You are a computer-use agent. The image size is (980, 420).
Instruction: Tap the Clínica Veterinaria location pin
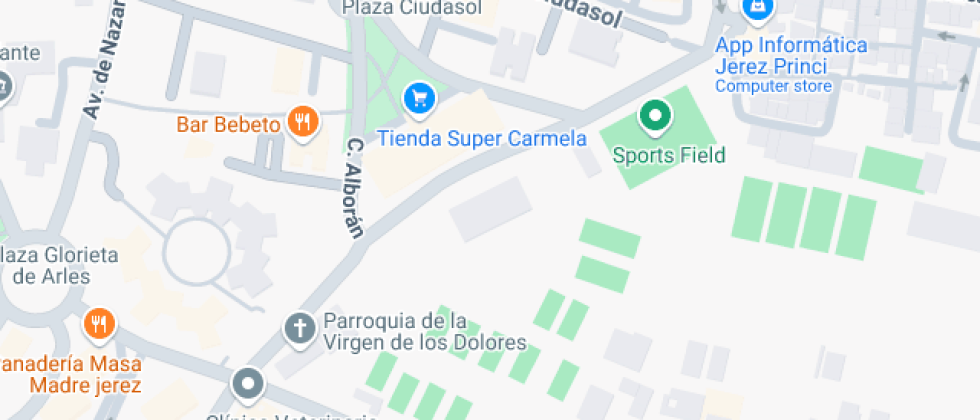click(x=247, y=383)
